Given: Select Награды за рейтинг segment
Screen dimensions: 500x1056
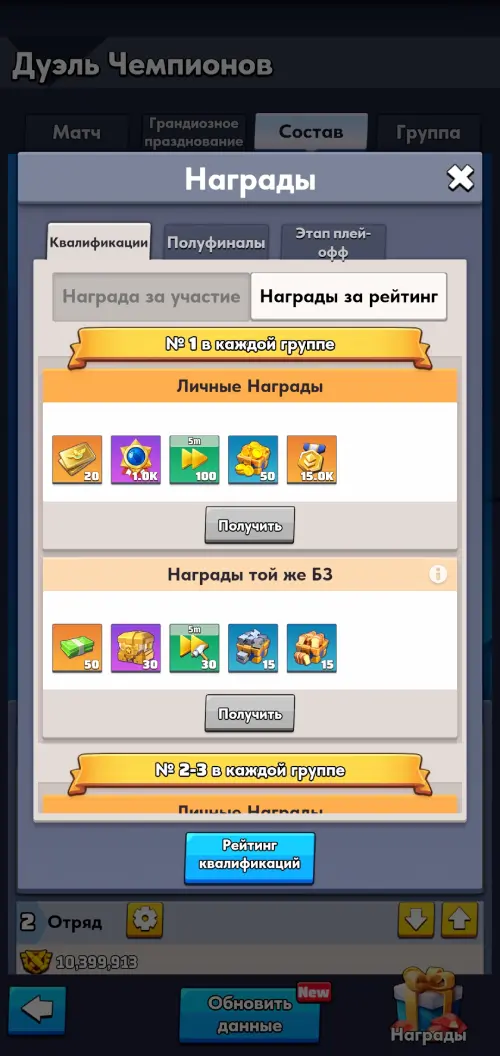Looking at the screenshot, I should click(x=349, y=296).
